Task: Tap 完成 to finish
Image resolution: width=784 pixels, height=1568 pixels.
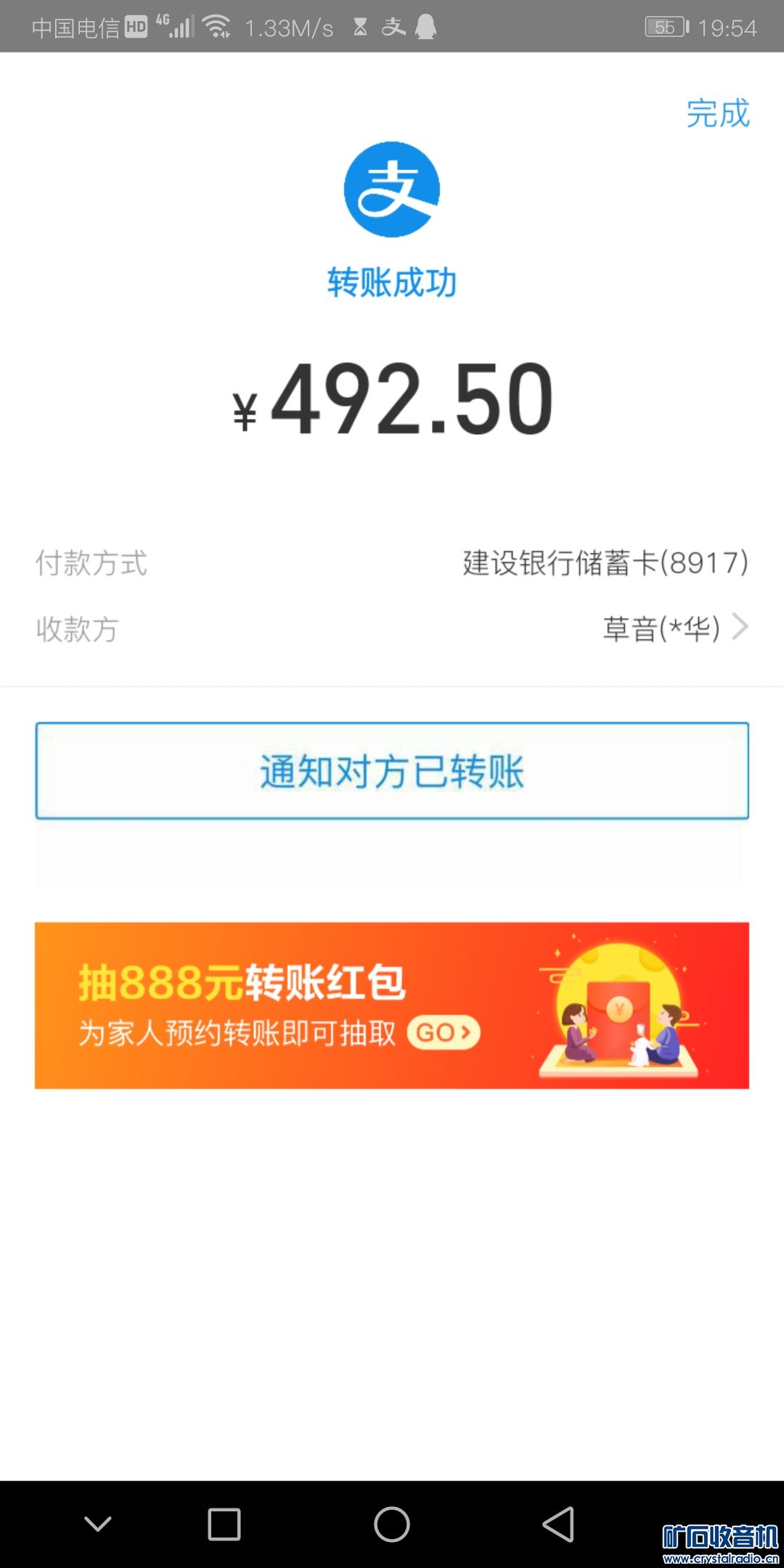Action: (x=717, y=114)
